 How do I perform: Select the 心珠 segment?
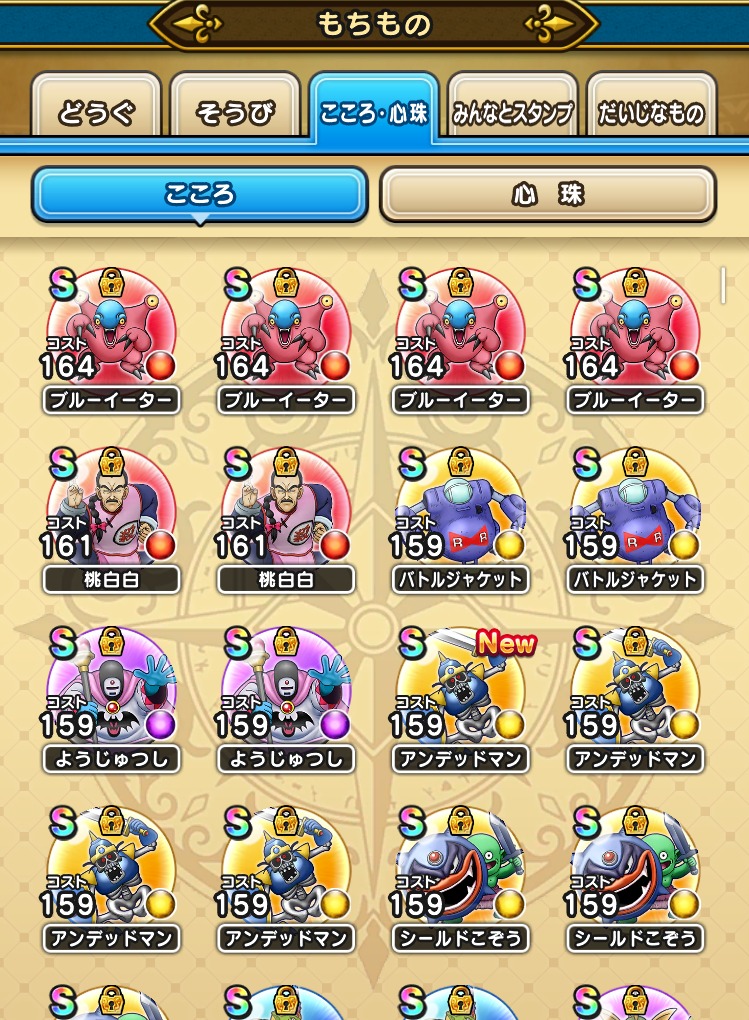click(x=547, y=194)
